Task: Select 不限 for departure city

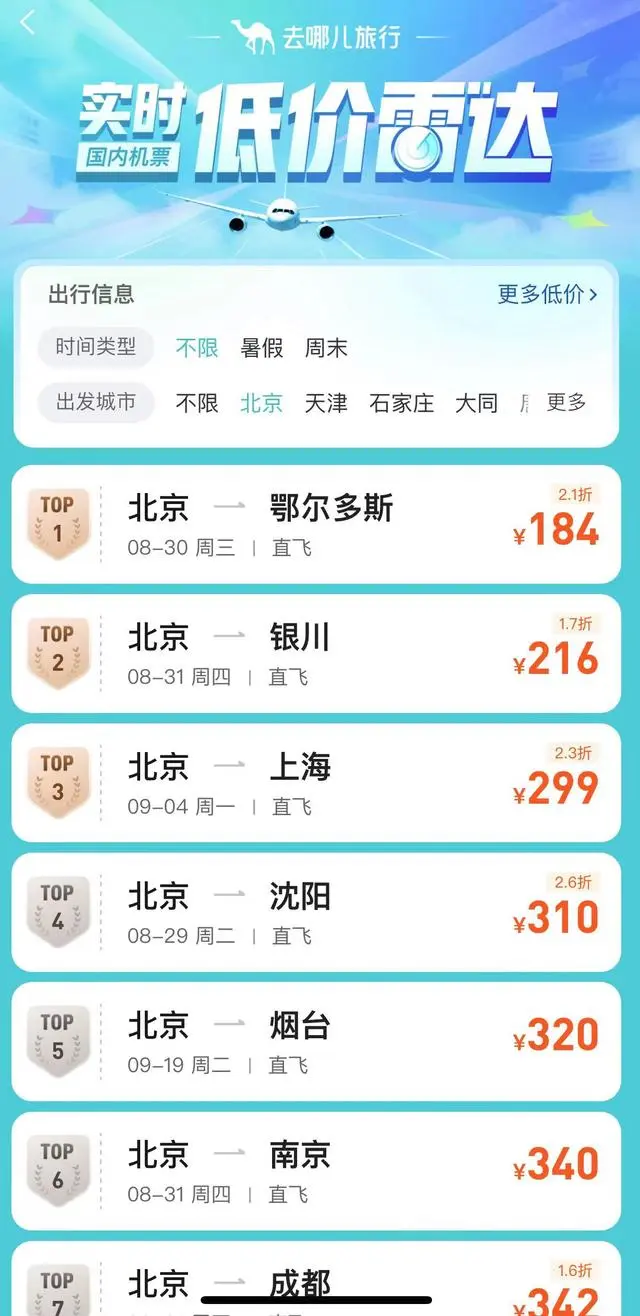Action: 196,403
